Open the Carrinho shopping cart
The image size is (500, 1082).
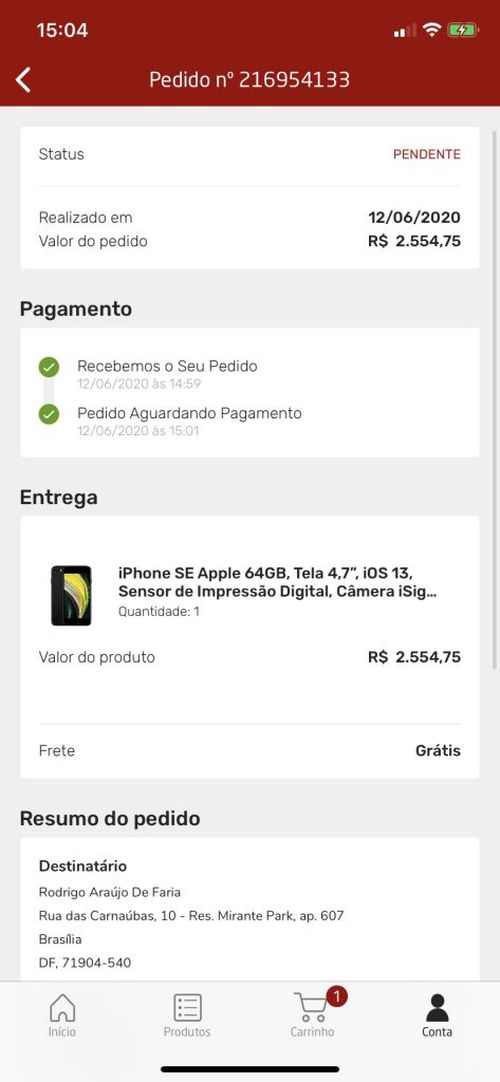pos(312,1016)
